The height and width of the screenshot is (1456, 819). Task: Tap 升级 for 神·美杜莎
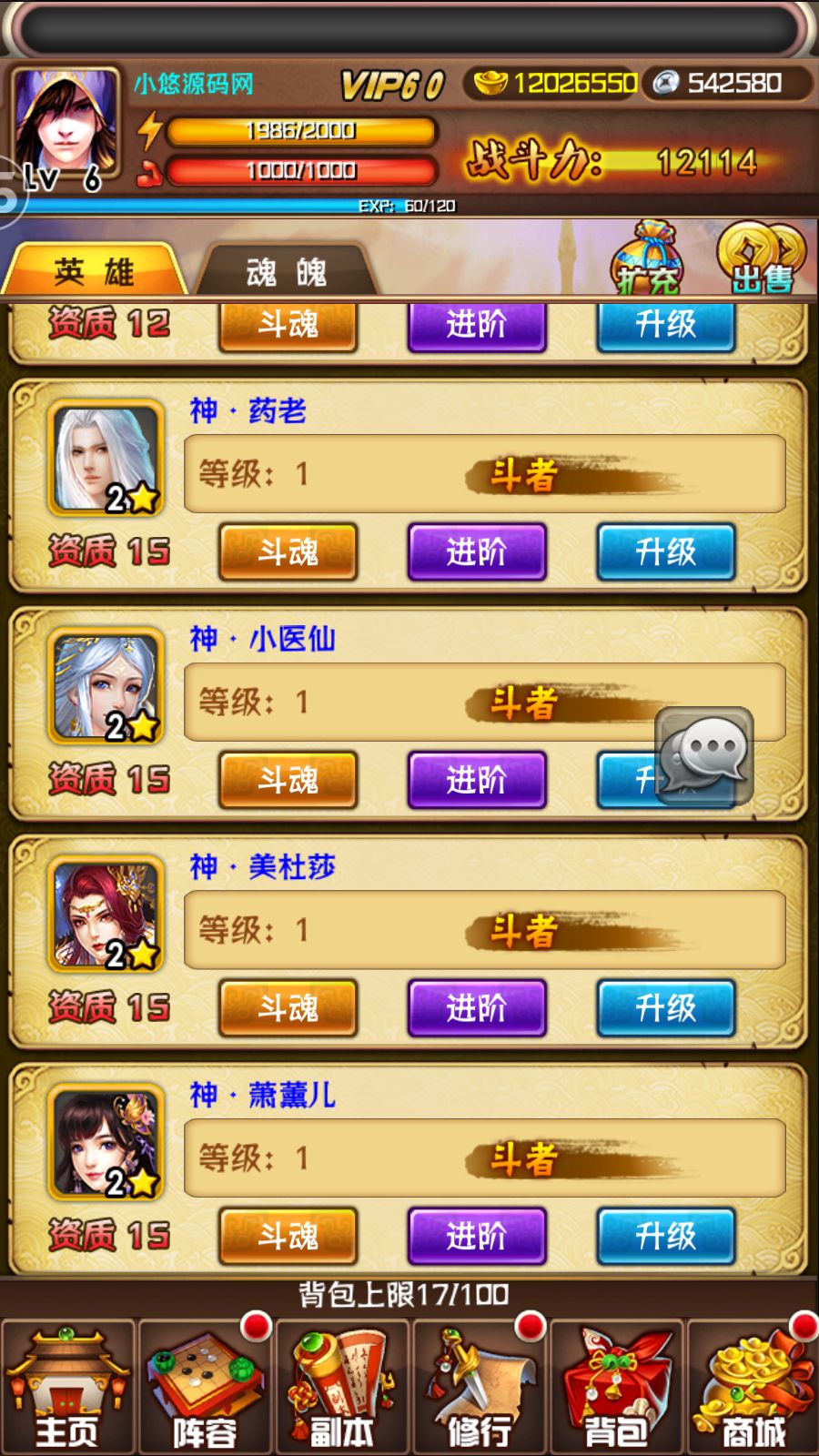(666, 1008)
